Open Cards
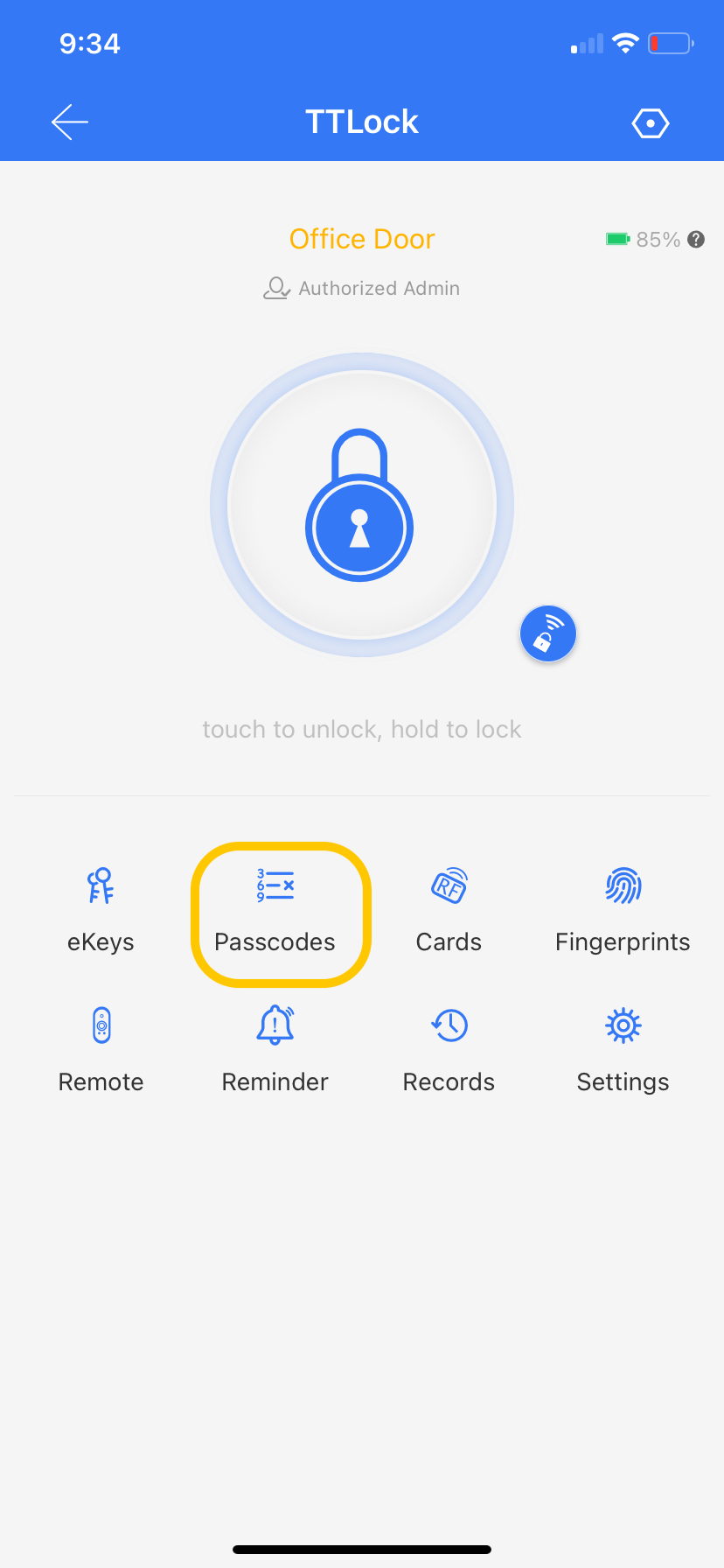The width and height of the screenshot is (724, 1568). click(449, 910)
